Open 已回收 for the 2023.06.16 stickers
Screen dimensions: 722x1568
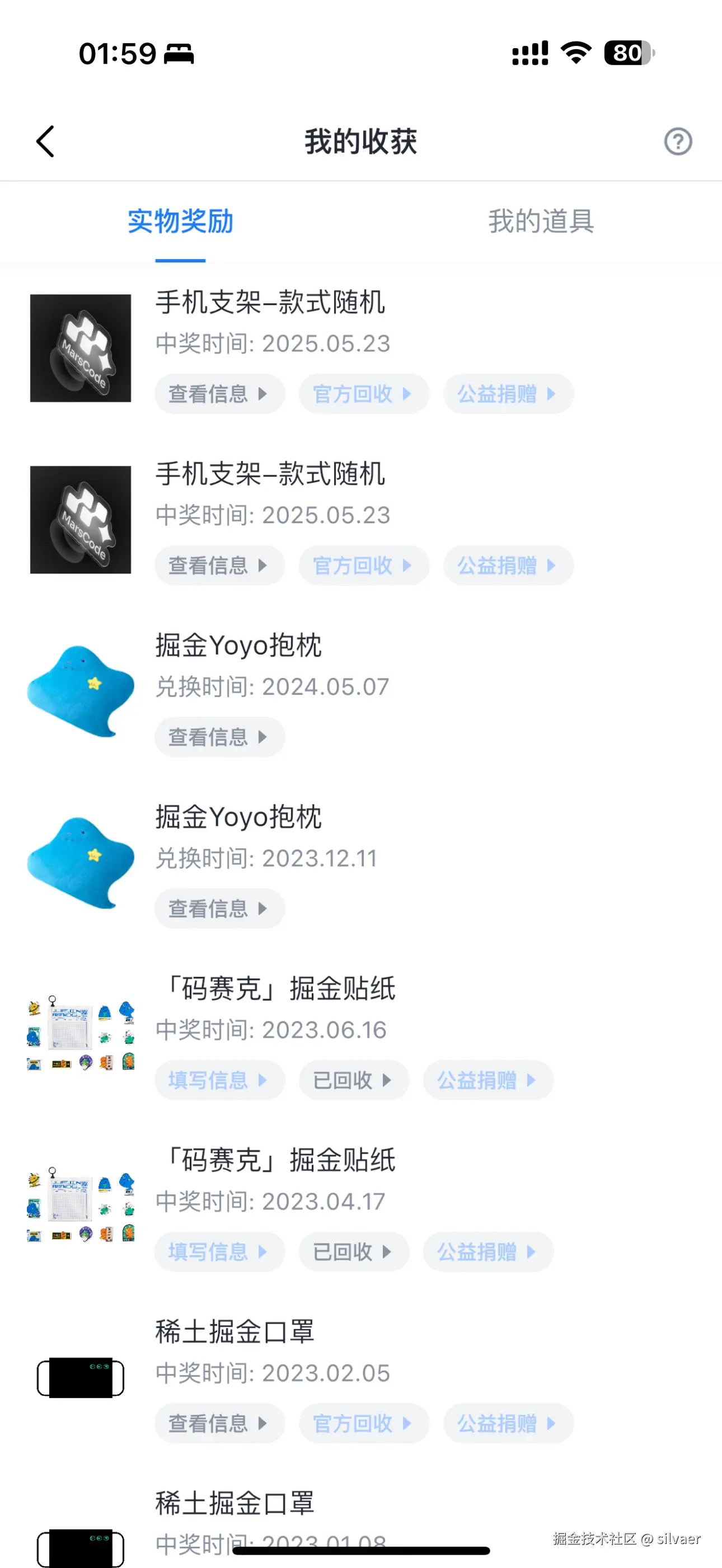pyautogui.click(x=354, y=1080)
